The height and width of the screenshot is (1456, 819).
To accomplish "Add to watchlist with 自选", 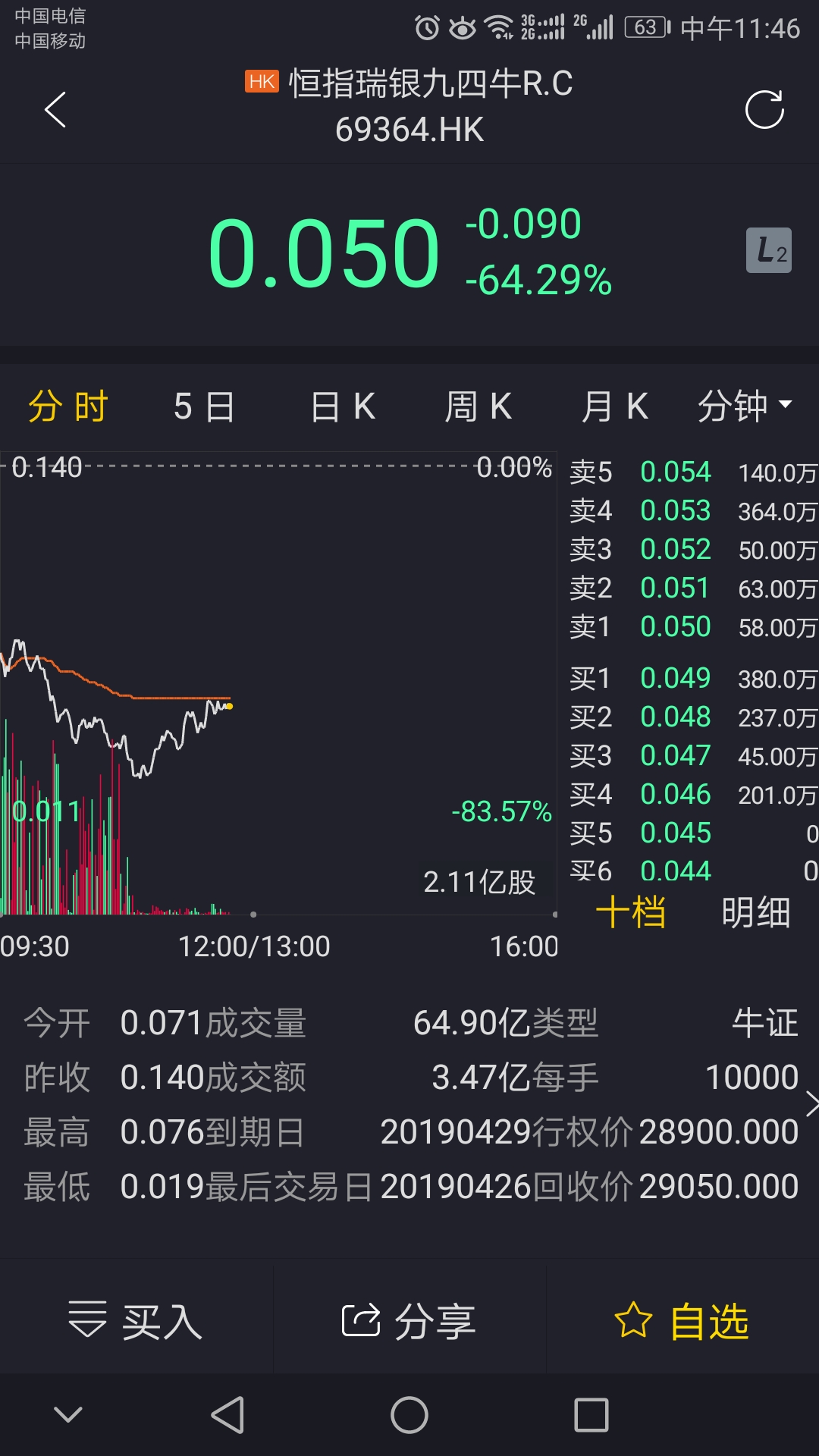I will click(x=682, y=1321).
